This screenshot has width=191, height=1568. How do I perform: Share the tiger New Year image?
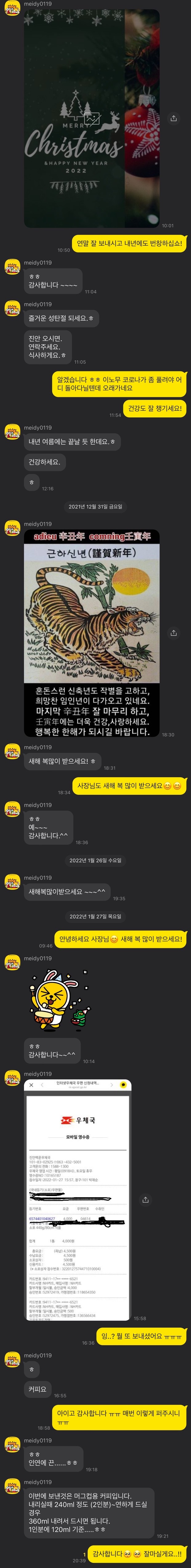173,633
